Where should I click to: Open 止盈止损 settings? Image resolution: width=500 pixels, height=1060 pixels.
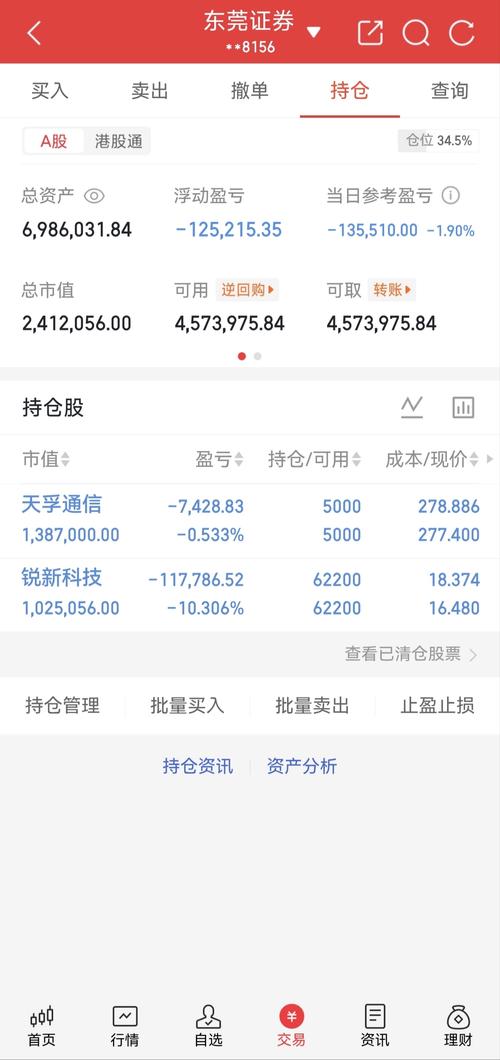point(437,706)
